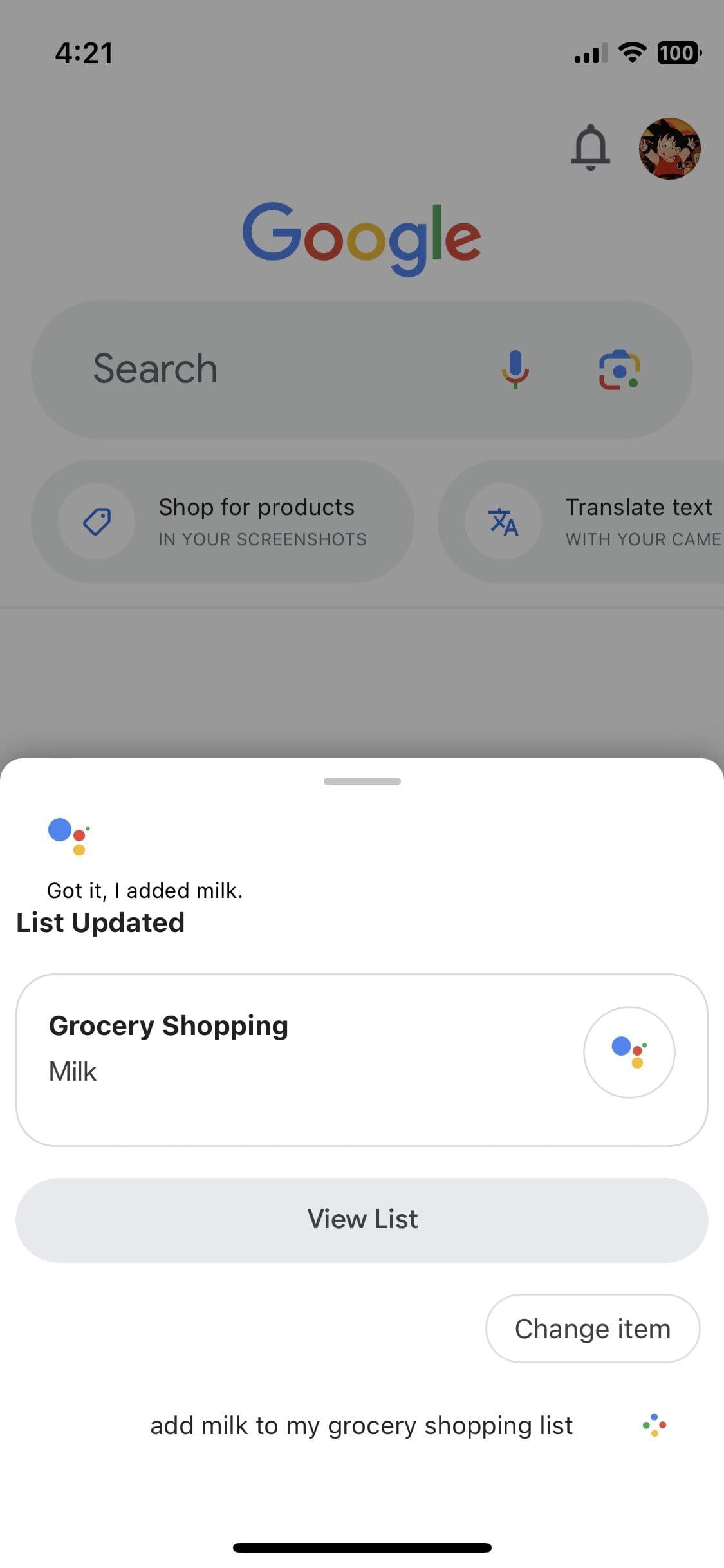Tap the sheet's drag handle
This screenshot has width=724, height=1568.
pyautogui.click(x=362, y=781)
